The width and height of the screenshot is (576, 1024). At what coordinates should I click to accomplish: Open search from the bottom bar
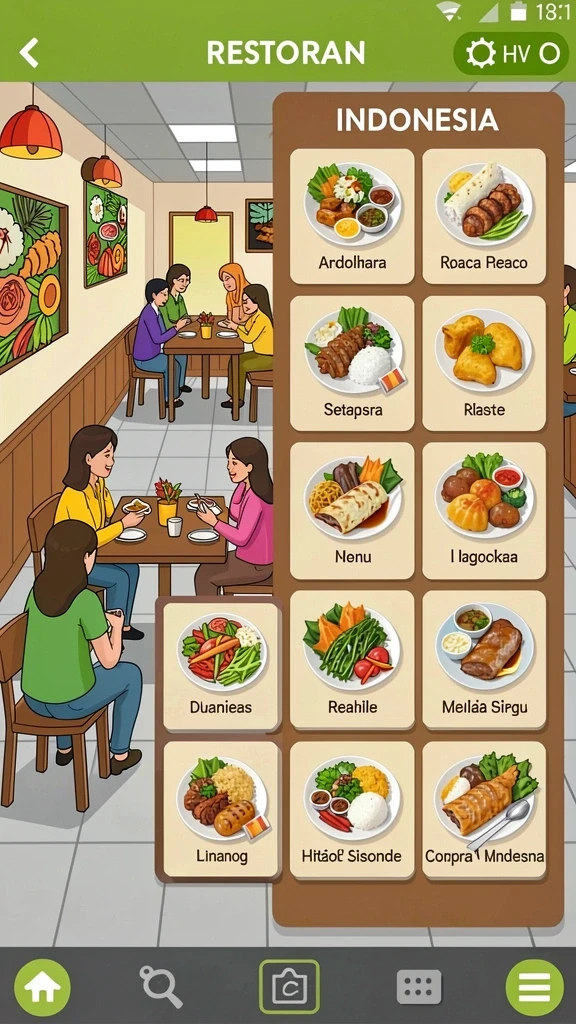161,987
